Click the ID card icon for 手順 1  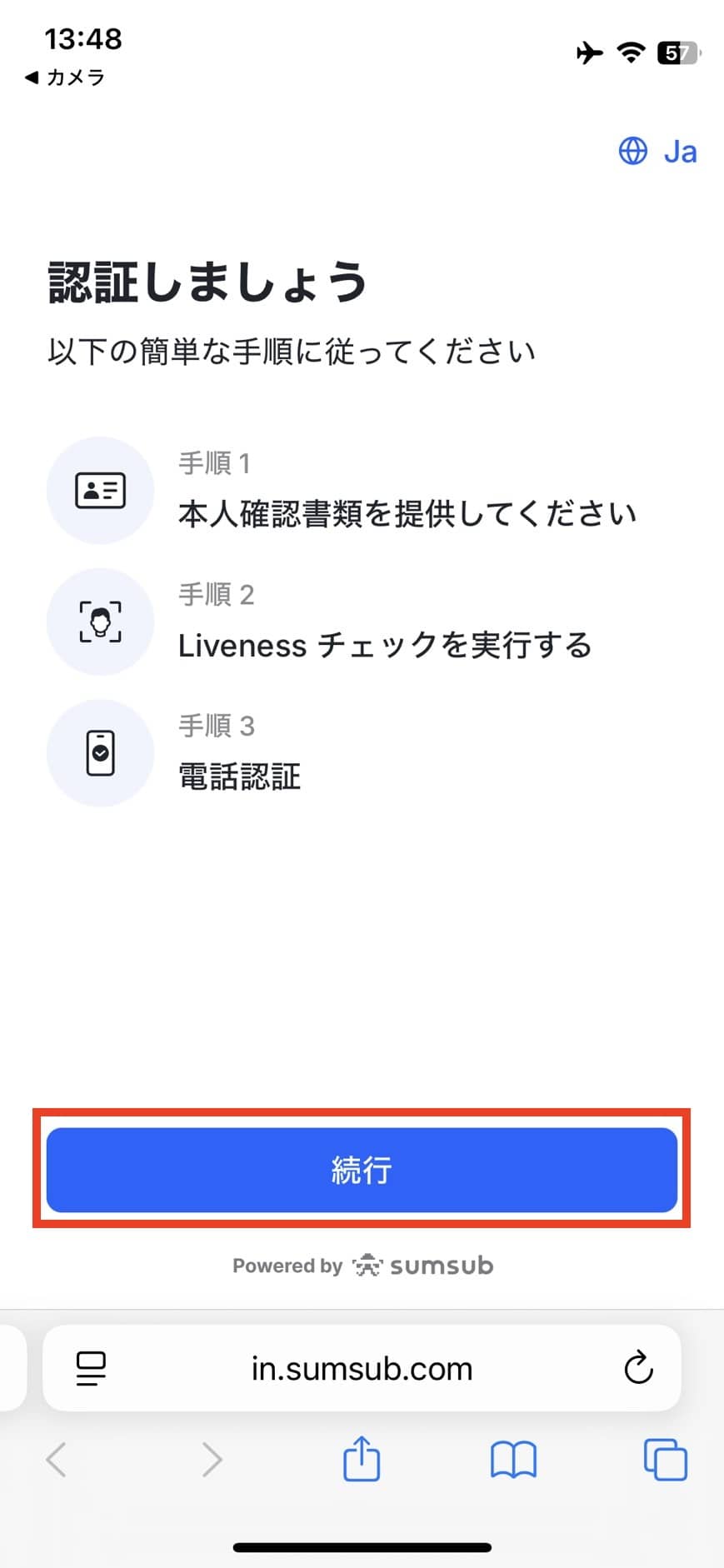(100, 491)
